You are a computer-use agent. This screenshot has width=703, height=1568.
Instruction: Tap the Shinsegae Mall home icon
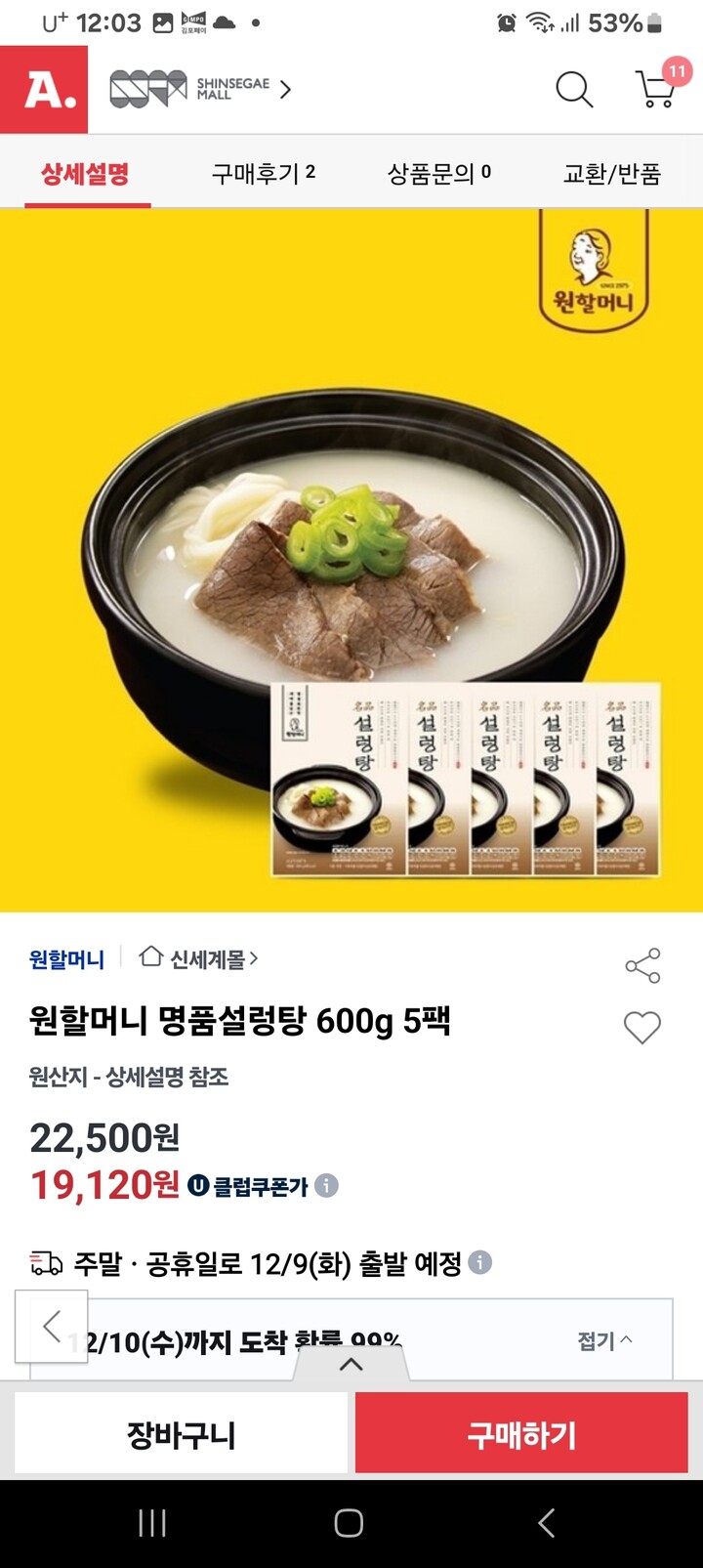pyautogui.click(x=148, y=959)
